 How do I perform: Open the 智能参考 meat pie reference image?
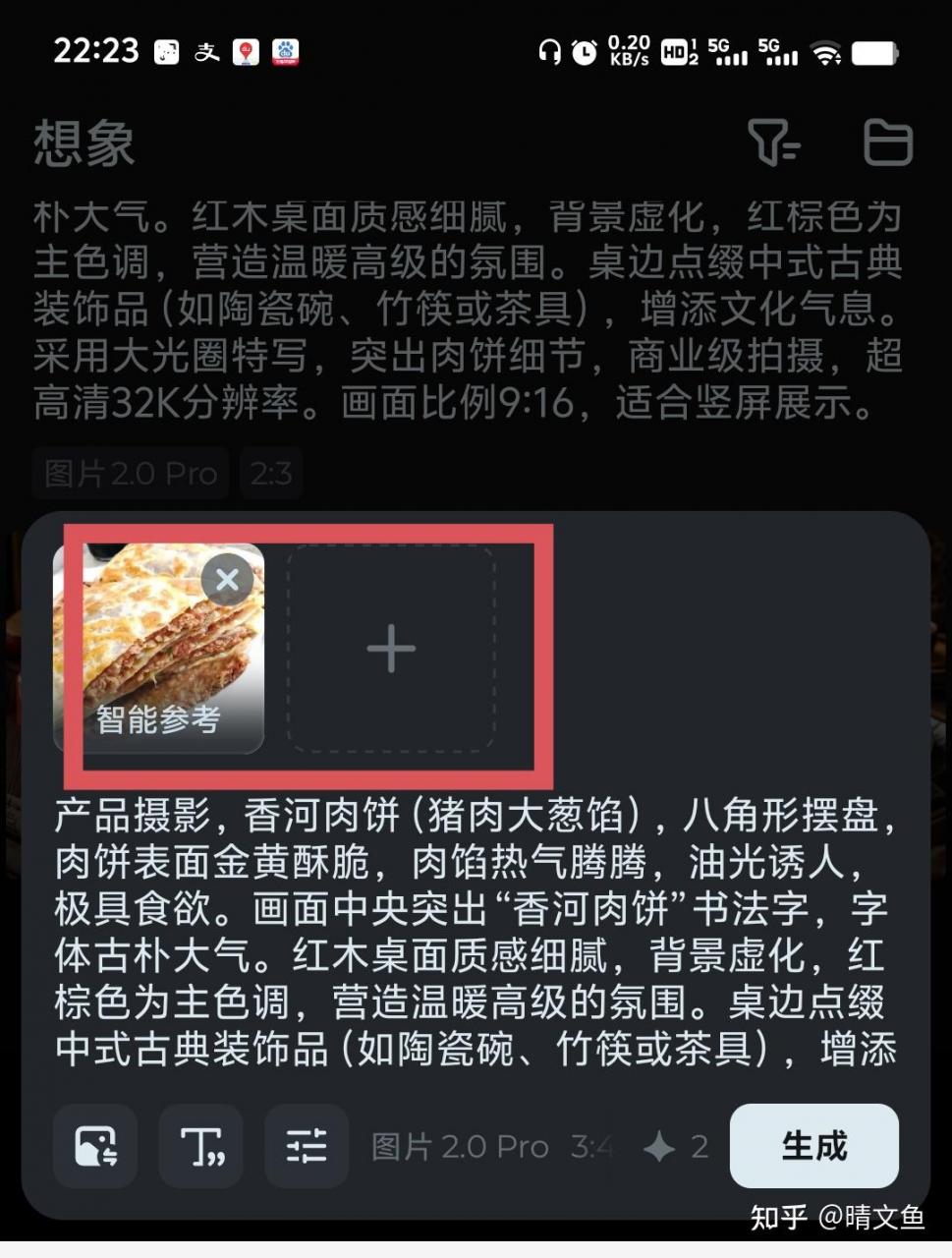point(147,668)
